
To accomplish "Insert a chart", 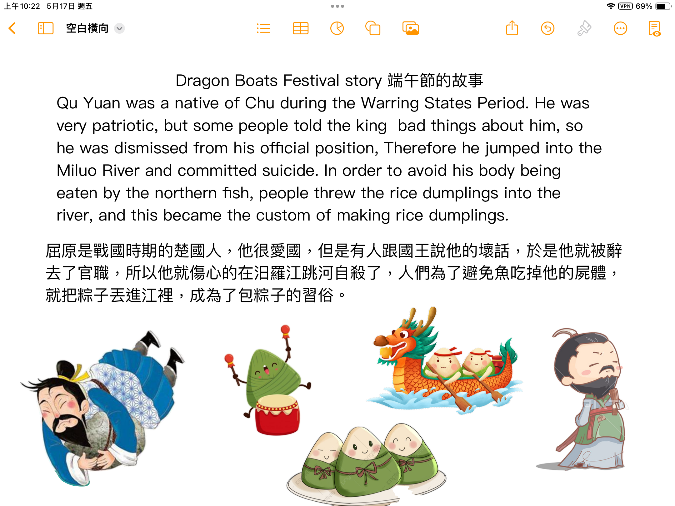I will click(337, 29).
